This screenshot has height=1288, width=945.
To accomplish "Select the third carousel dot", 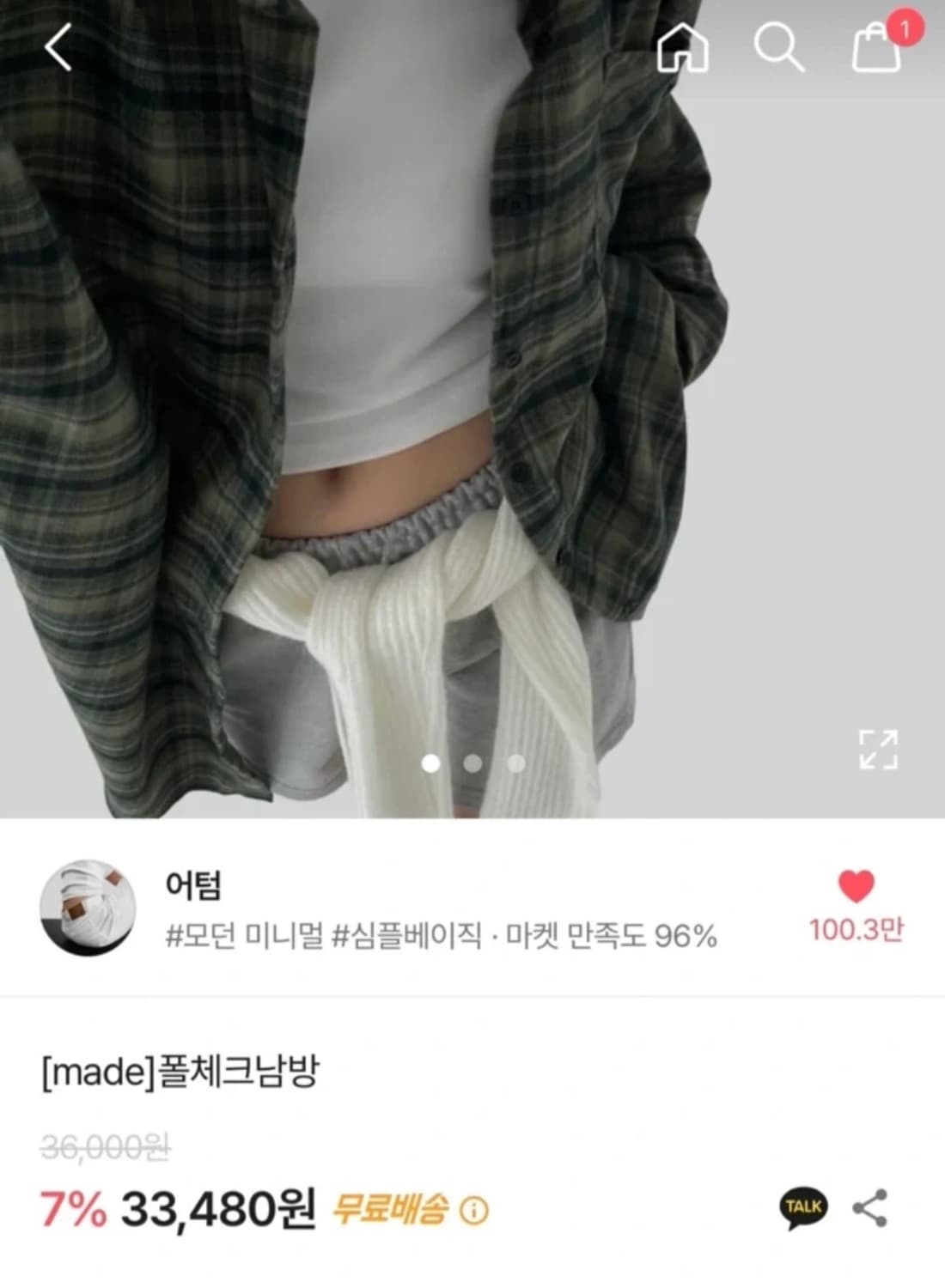I will click(x=515, y=762).
